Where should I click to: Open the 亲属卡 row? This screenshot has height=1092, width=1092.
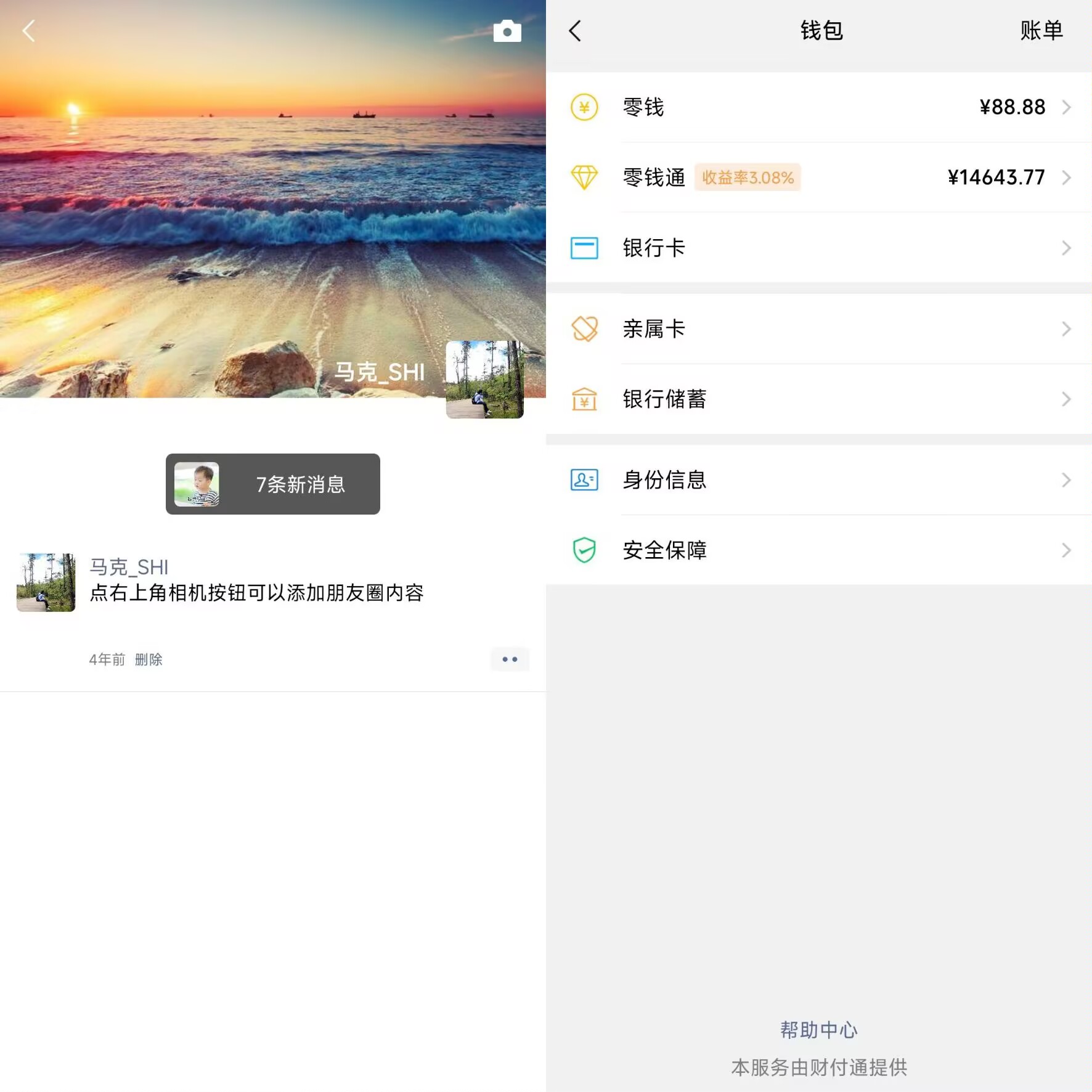818,329
